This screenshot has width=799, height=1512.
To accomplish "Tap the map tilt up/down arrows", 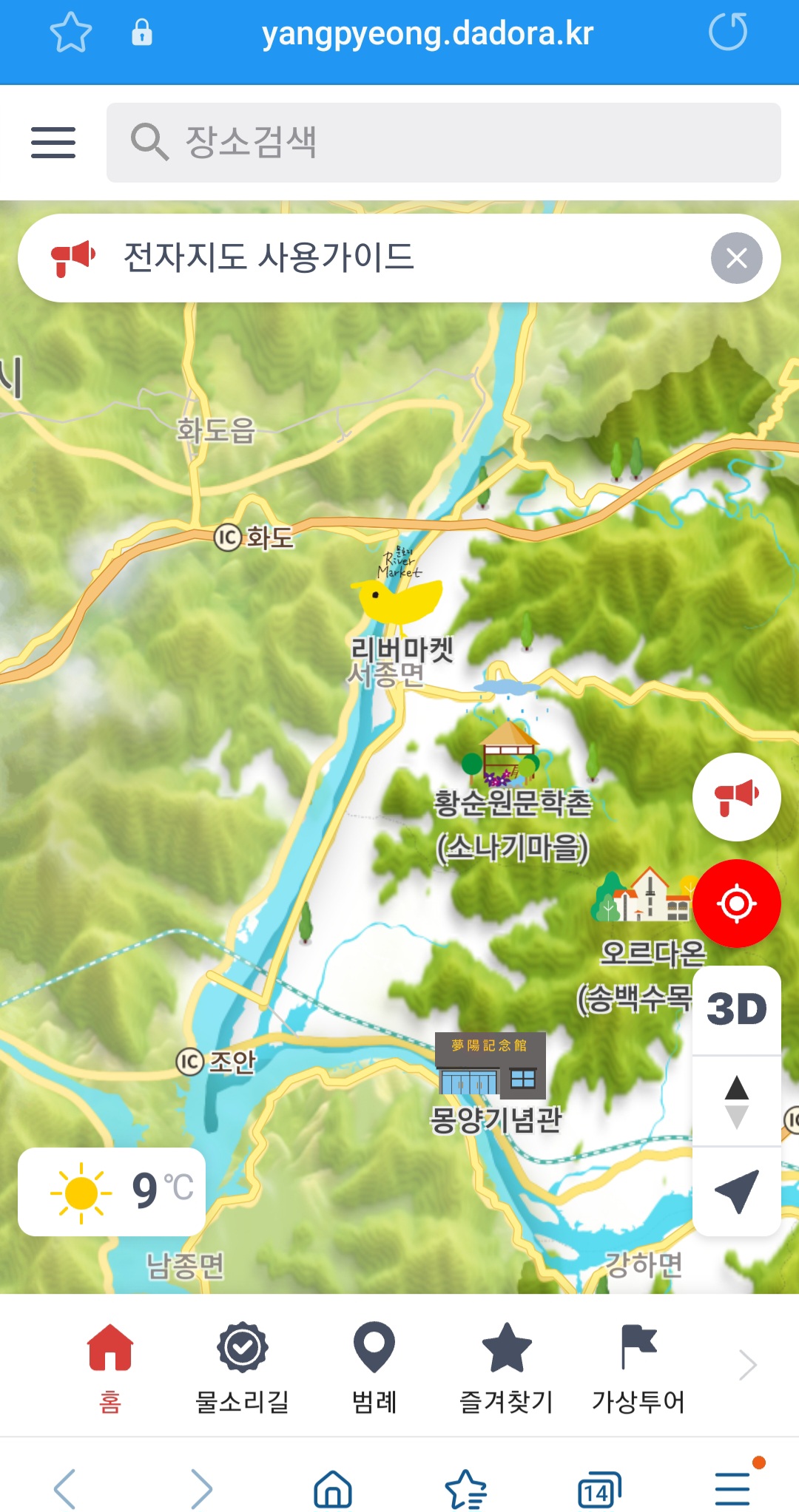I will coord(736,1101).
